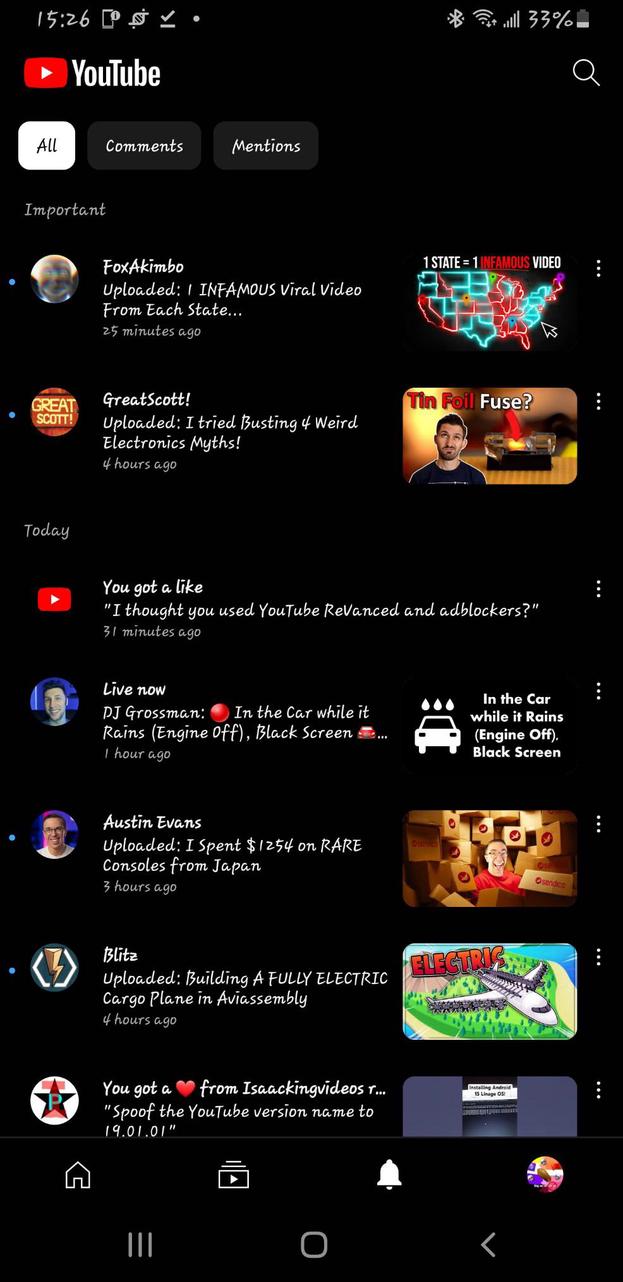
Task: Open options for the like notification
Action: 598,589
